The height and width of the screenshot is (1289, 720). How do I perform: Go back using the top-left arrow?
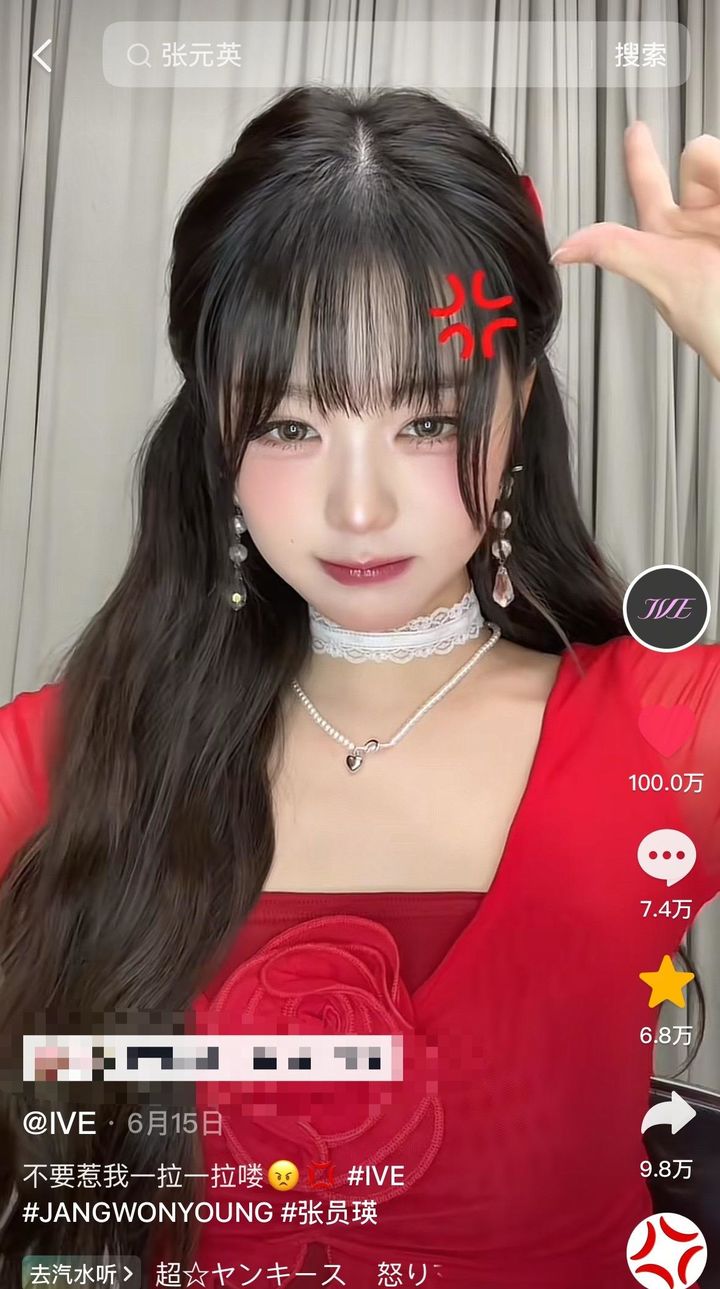tap(42, 55)
